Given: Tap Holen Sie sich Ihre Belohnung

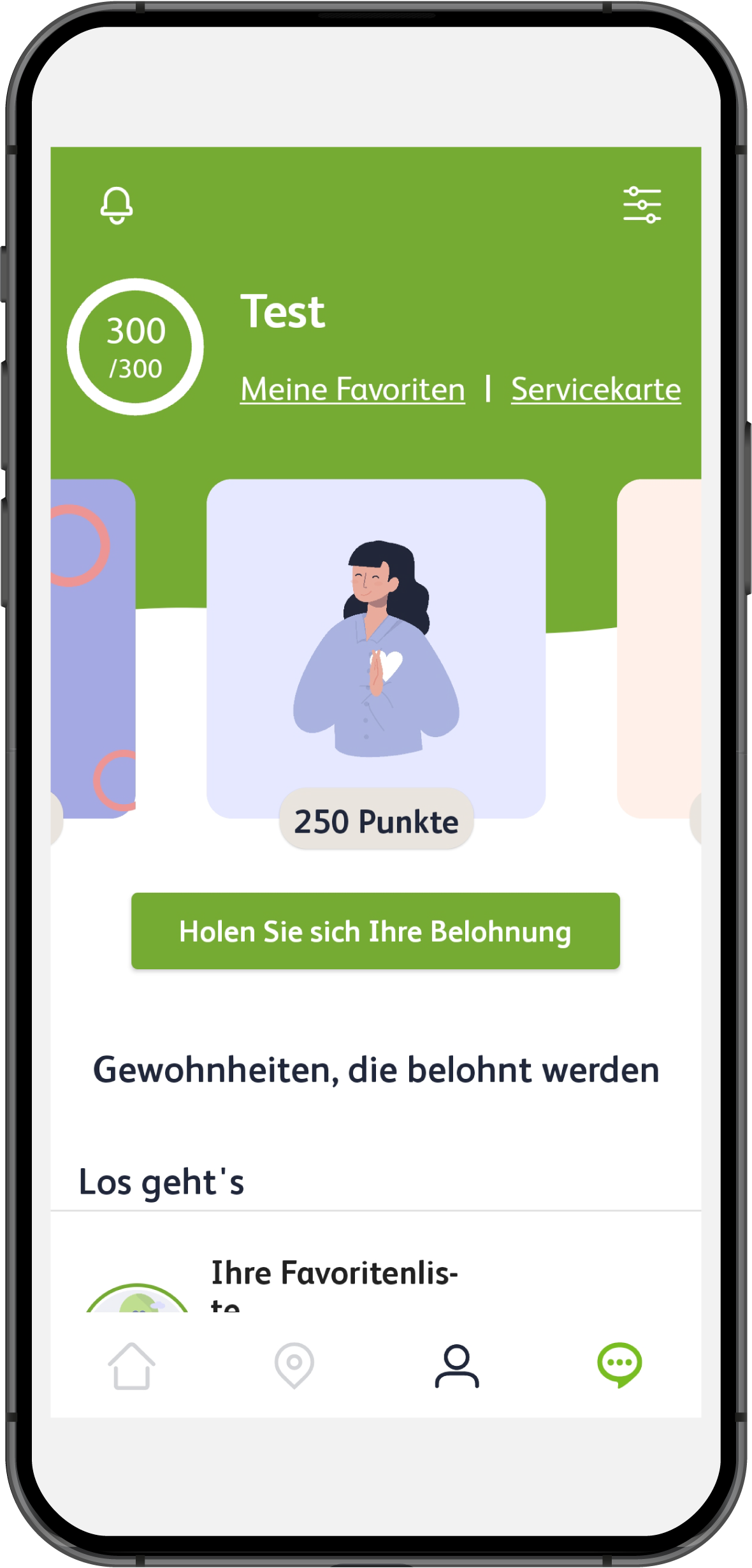Looking at the screenshot, I should click(x=375, y=931).
